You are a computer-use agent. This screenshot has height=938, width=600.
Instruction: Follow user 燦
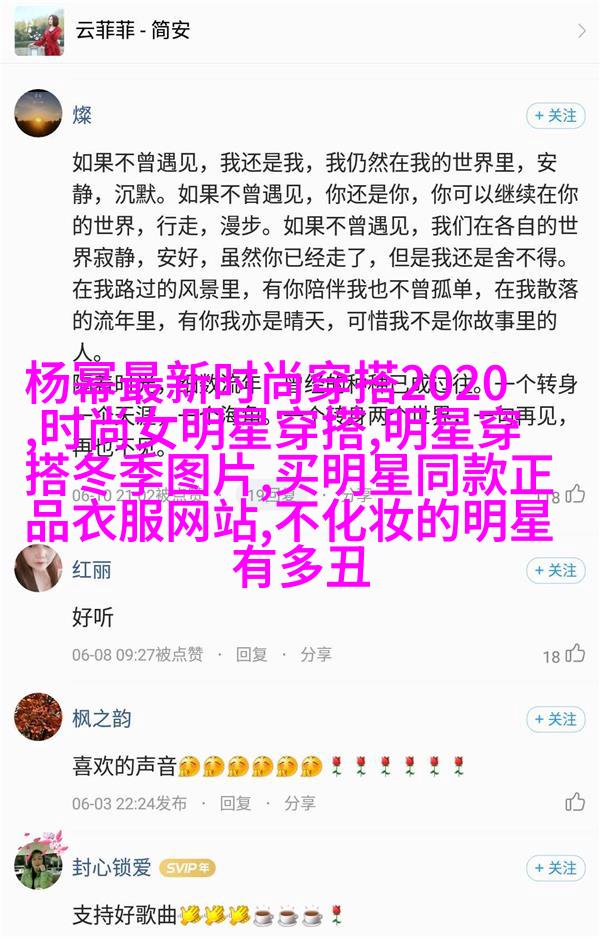pyautogui.click(x=555, y=115)
